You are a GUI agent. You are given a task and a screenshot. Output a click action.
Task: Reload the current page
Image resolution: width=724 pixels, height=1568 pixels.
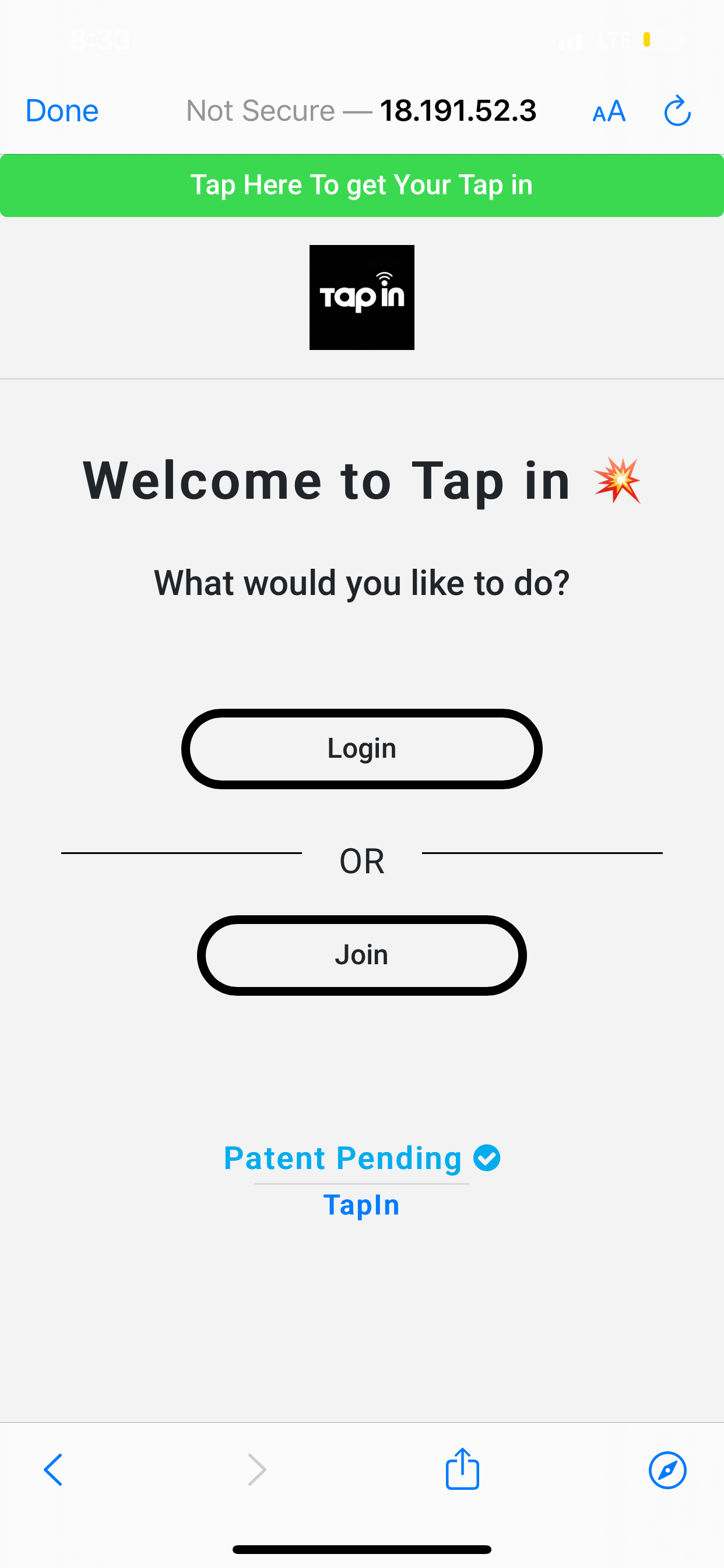click(677, 111)
